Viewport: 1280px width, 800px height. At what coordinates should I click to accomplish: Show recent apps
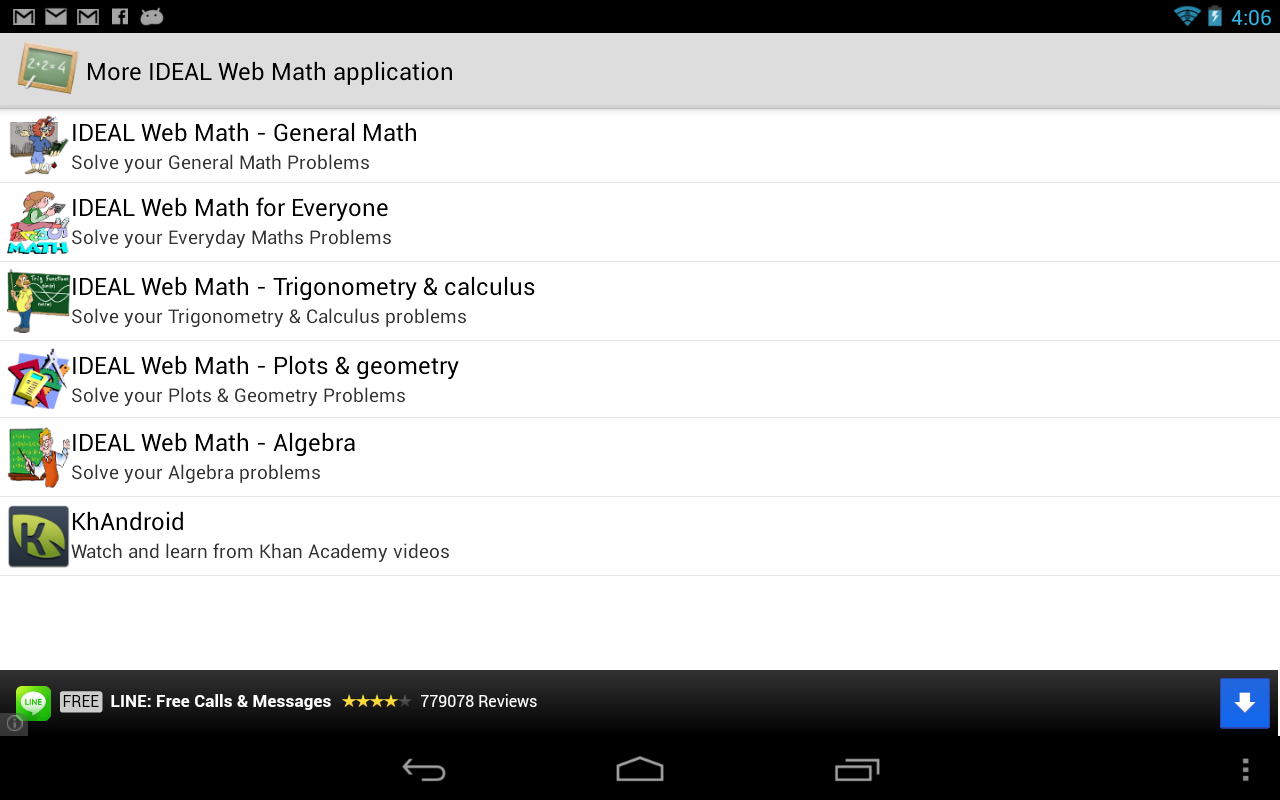pyautogui.click(x=856, y=769)
